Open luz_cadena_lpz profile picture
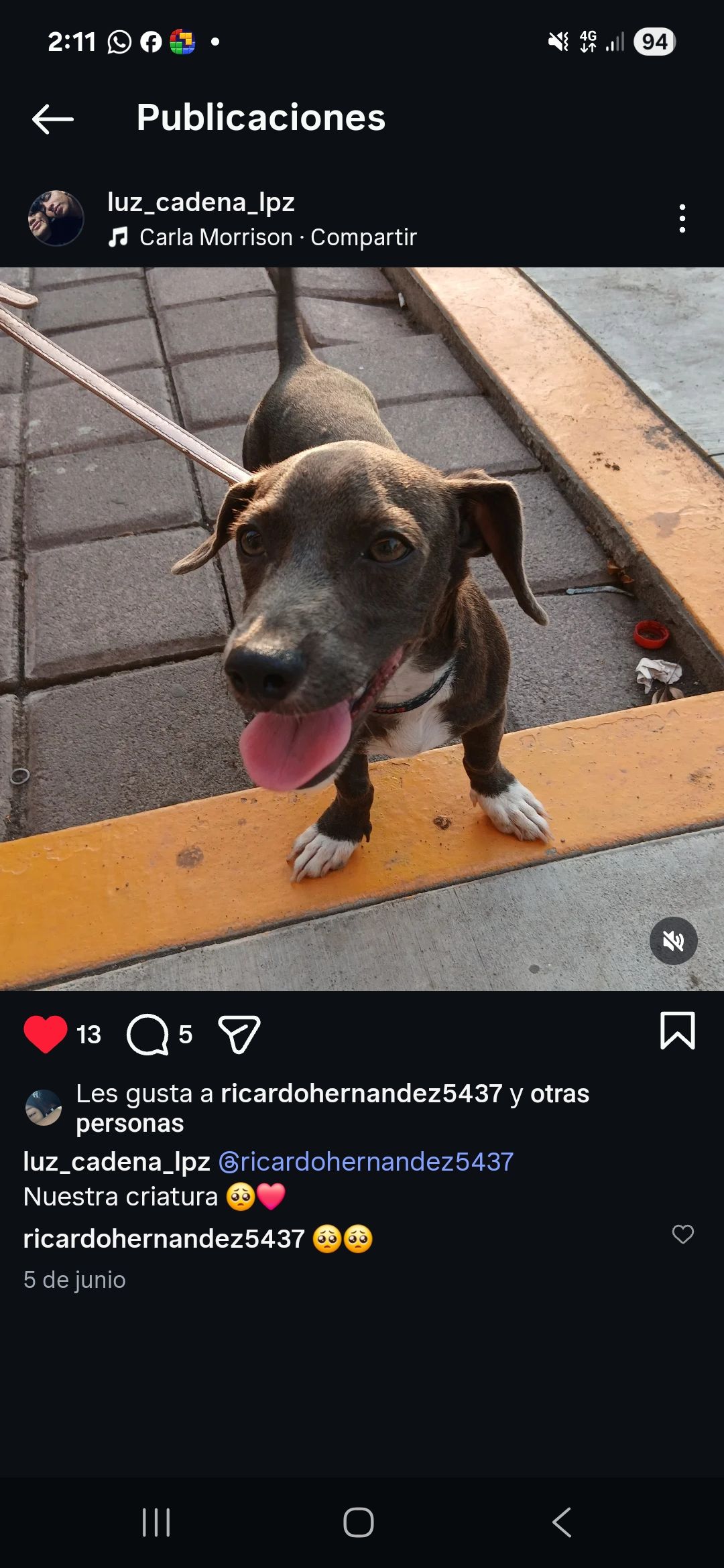Image resolution: width=724 pixels, height=1568 pixels. coord(56,218)
